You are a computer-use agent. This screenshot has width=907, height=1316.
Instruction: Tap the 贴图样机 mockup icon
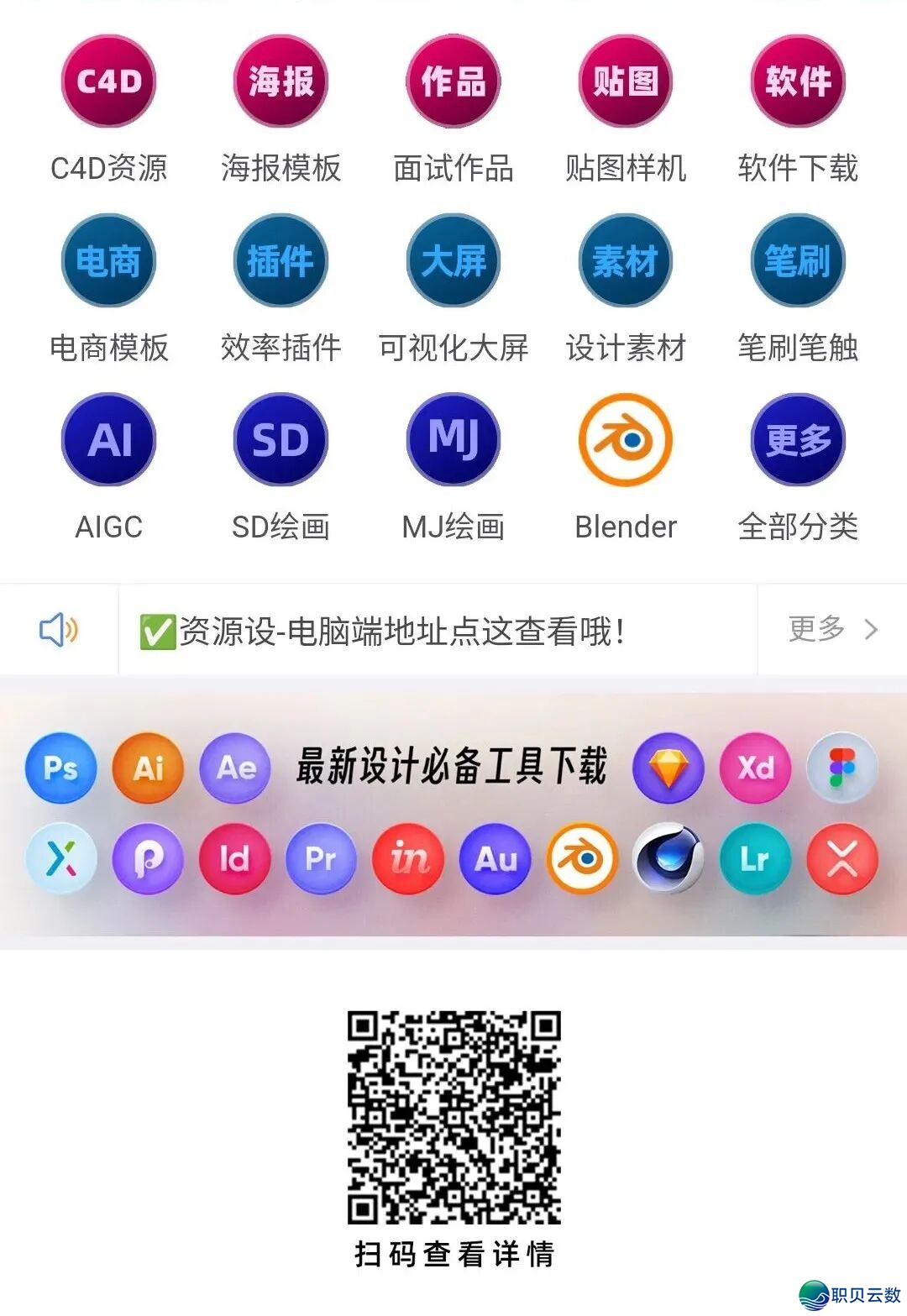pos(625,80)
